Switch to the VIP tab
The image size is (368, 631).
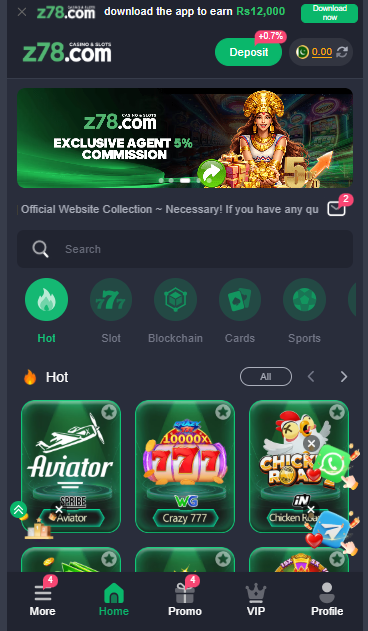tap(256, 601)
